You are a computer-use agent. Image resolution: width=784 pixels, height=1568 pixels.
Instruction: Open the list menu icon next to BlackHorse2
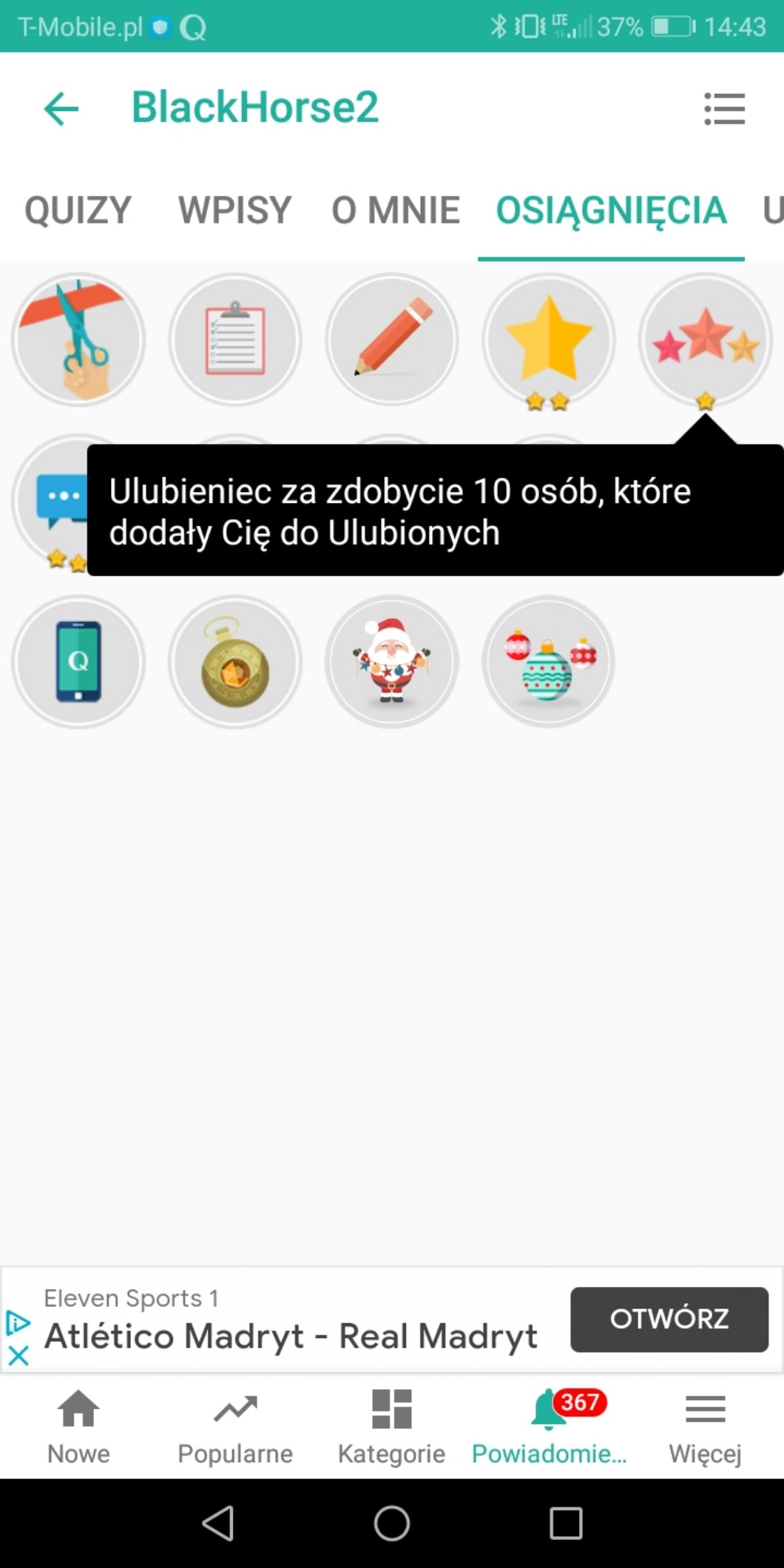coord(724,109)
